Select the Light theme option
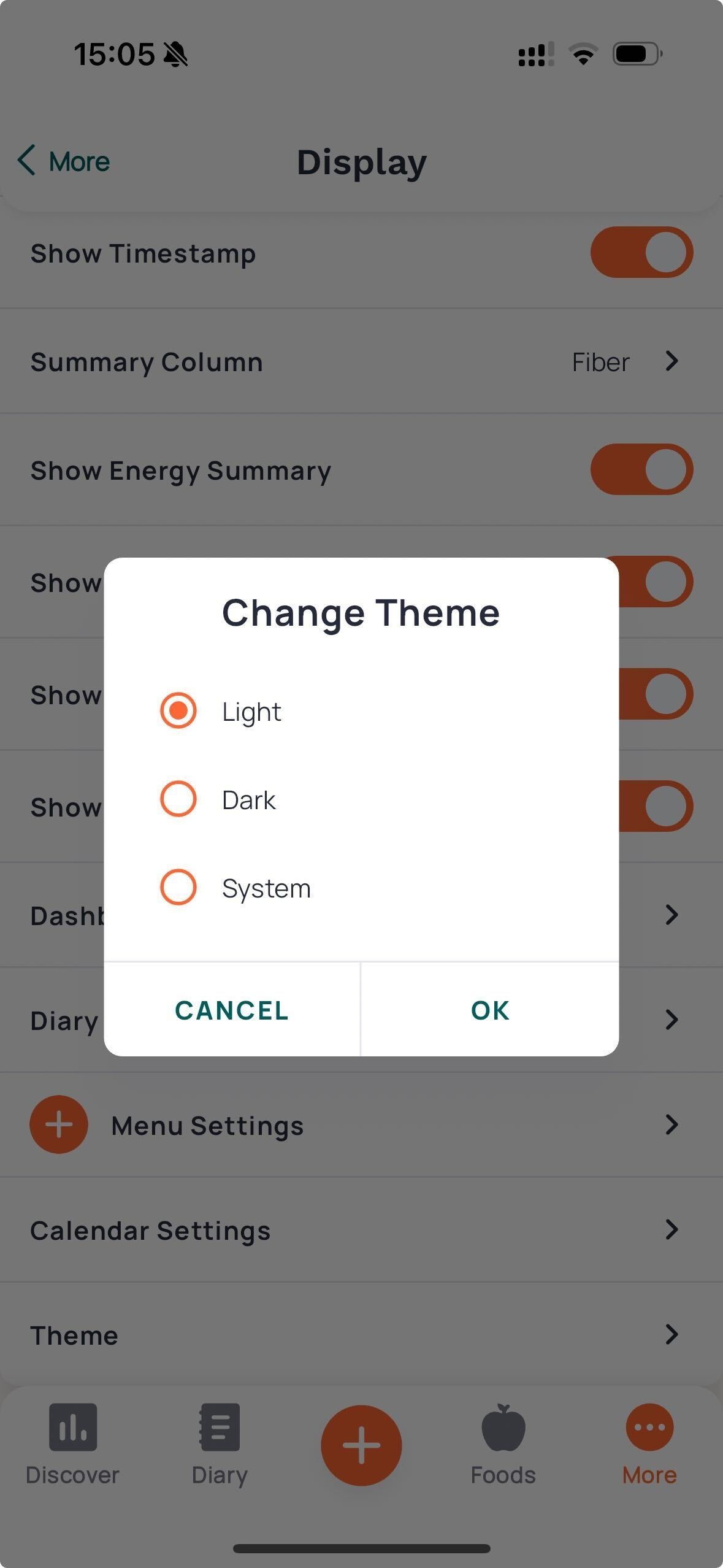Screen dimensions: 723x1568 coord(178,710)
